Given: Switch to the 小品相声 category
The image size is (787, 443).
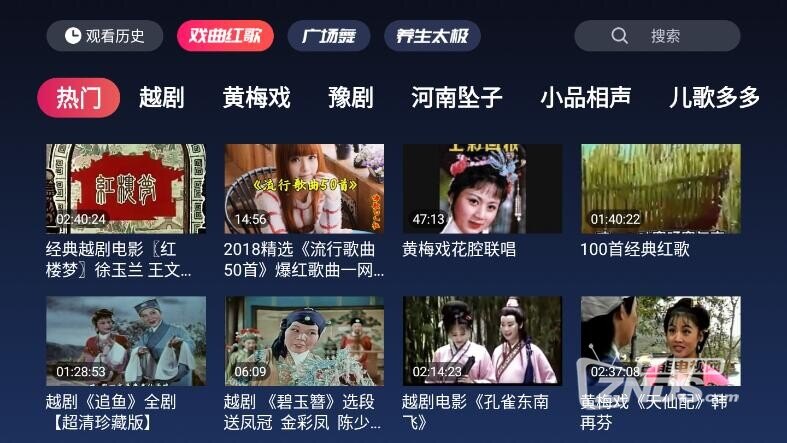Looking at the screenshot, I should [x=585, y=98].
